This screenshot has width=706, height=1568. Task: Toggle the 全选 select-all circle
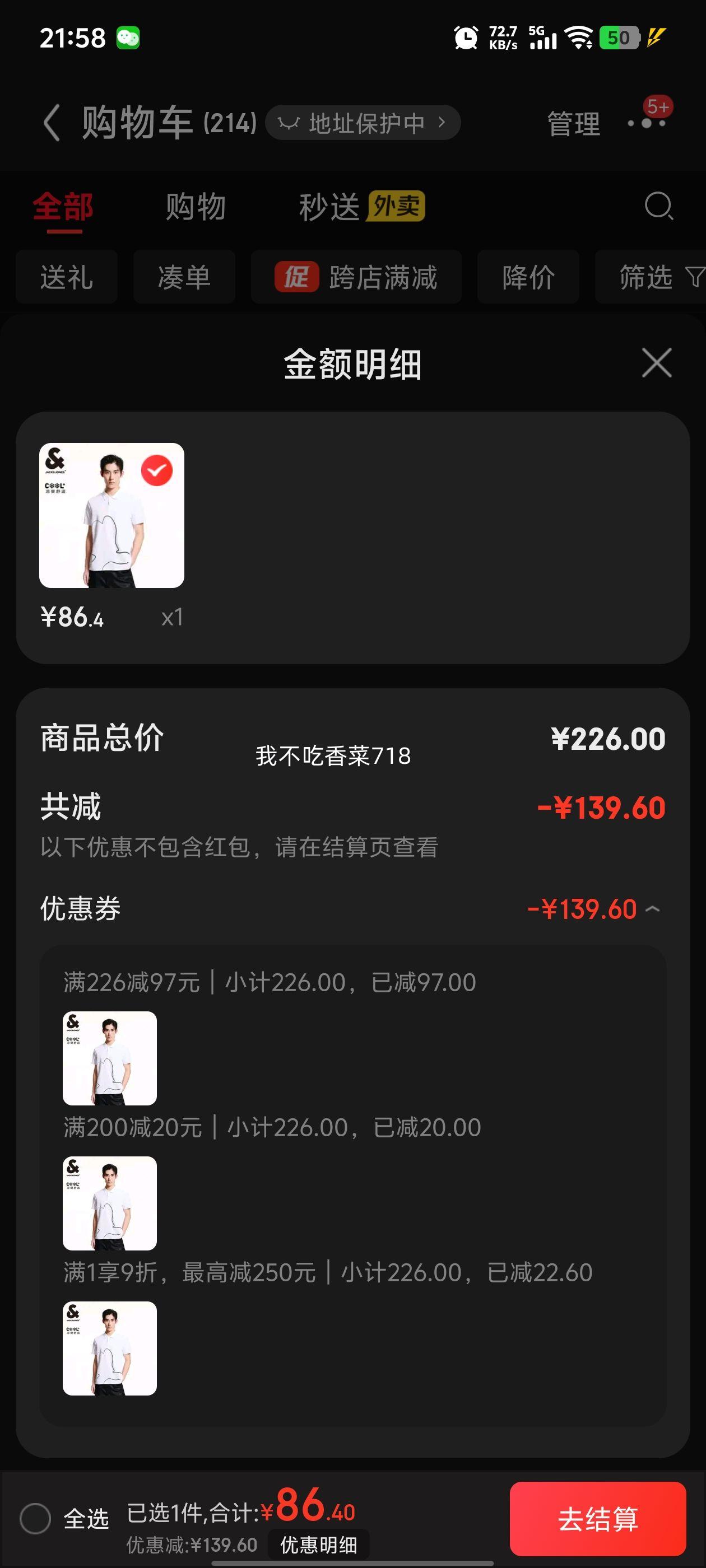[35, 1518]
